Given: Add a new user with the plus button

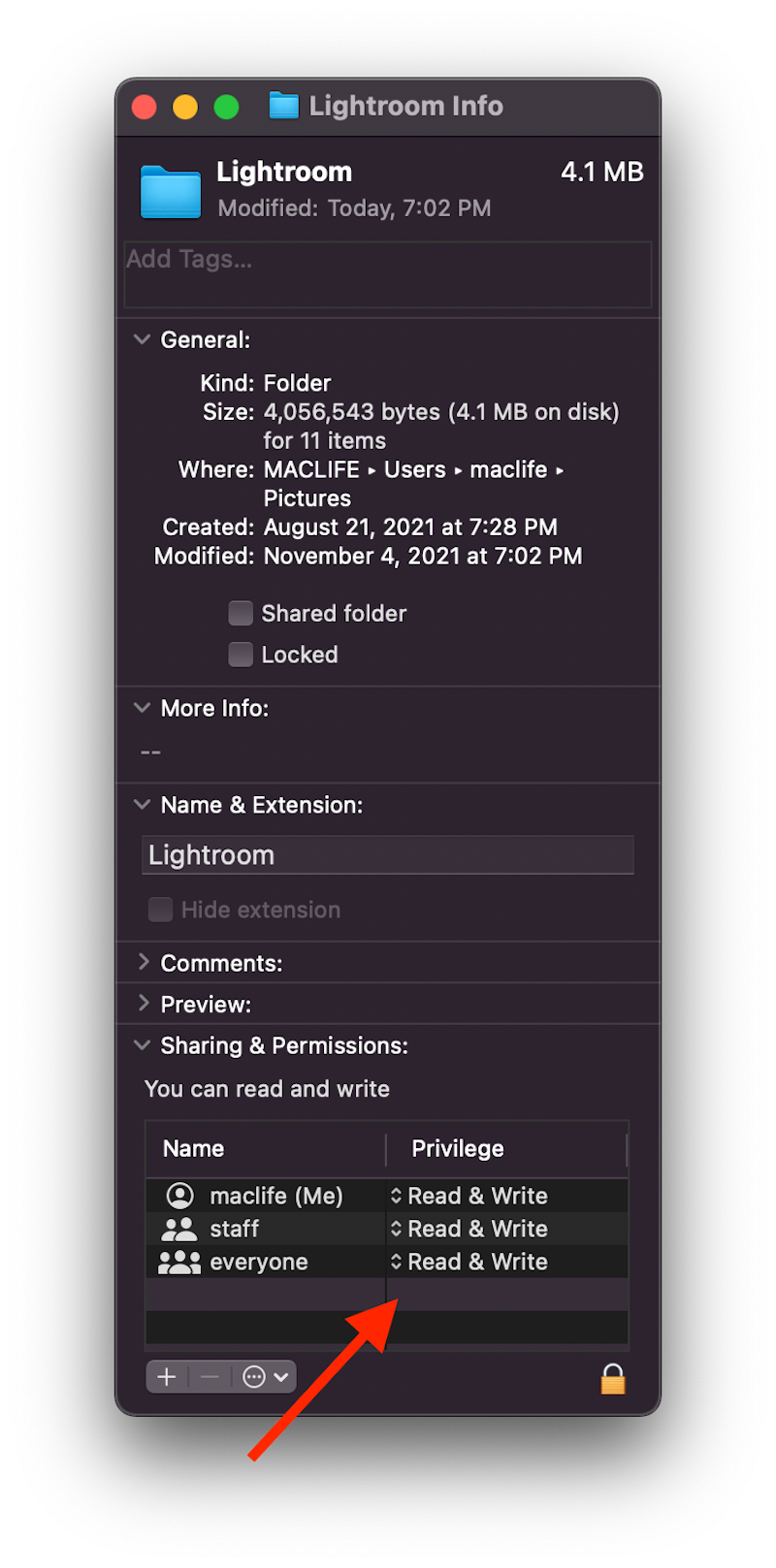Looking at the screenshot, I should (x=166, y=1377).
